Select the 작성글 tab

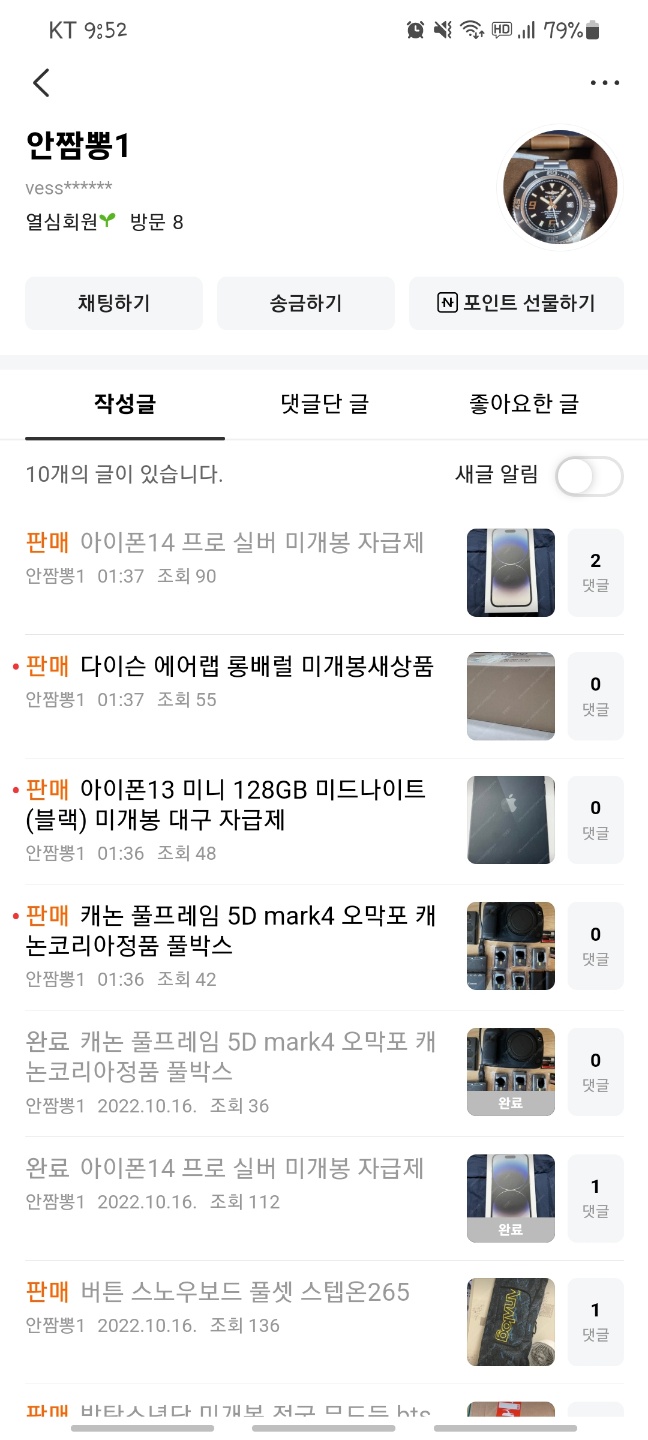(x=125, y=404)
